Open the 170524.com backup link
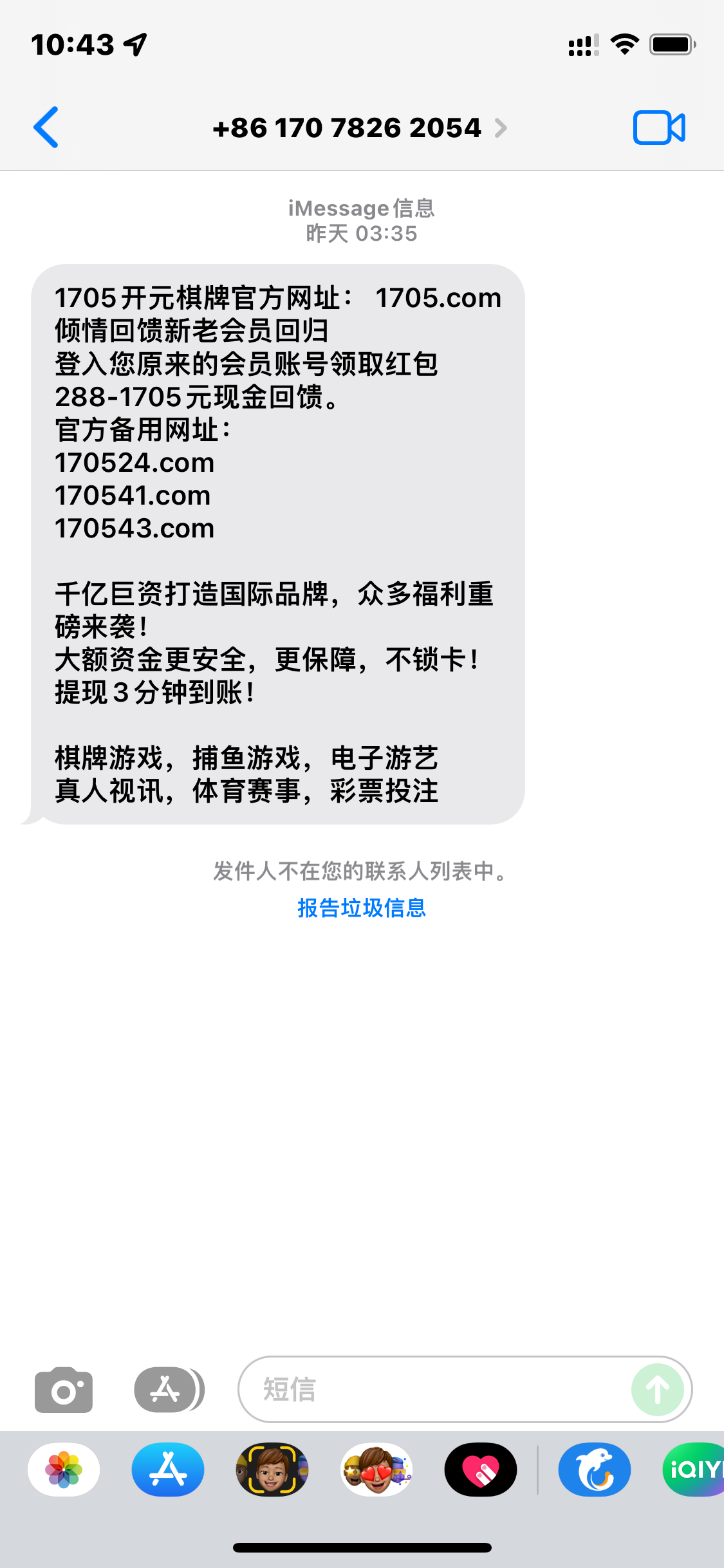The image size is (724, 1568). pyautogui.click(x=135, y=463)
